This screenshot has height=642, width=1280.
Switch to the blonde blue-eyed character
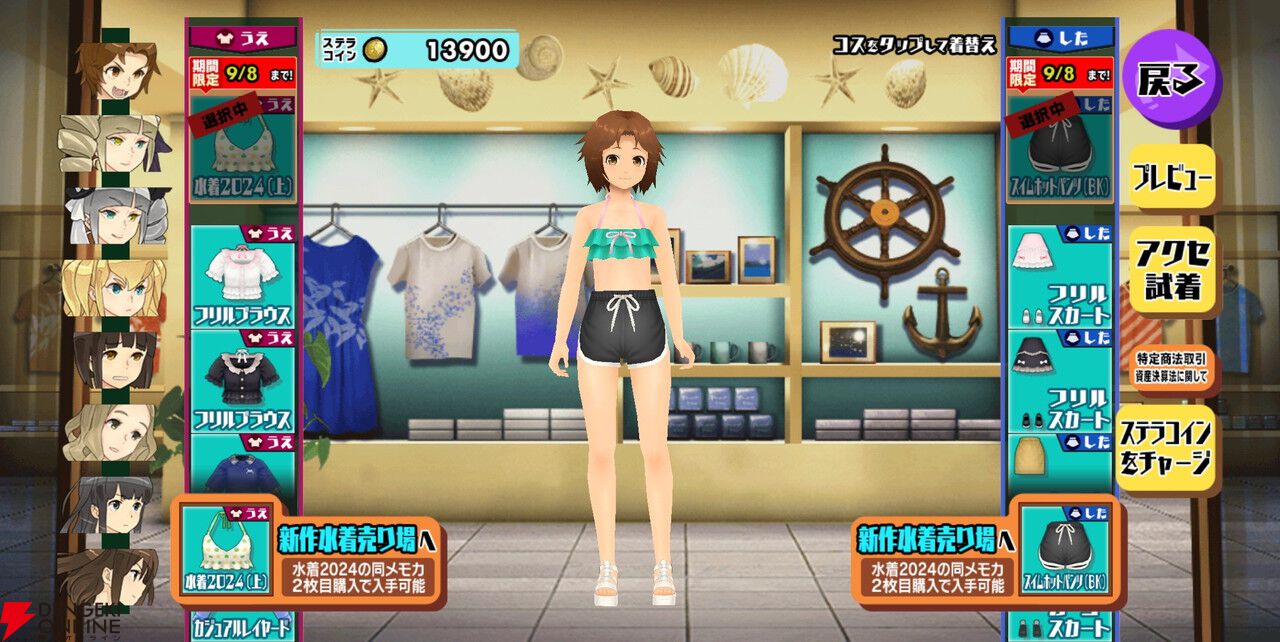(113, 287)
